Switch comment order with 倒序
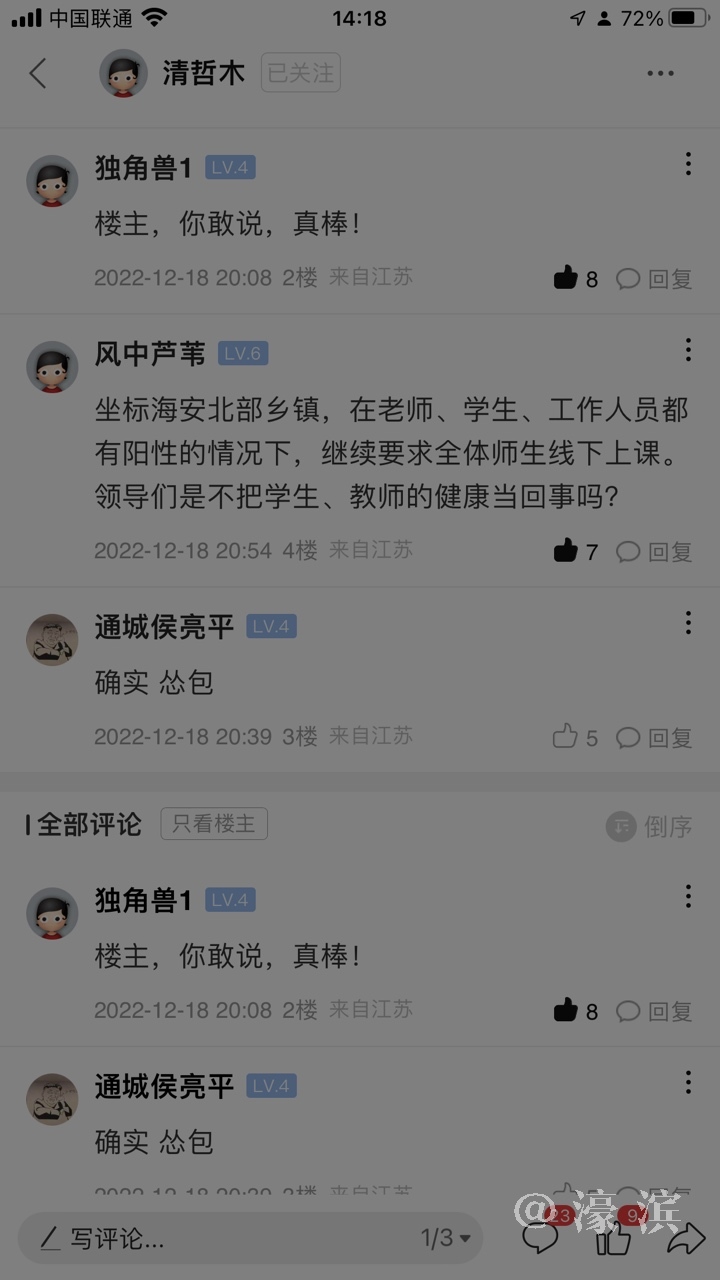Viewport: 720px width, 1280px height. point(650,826)
